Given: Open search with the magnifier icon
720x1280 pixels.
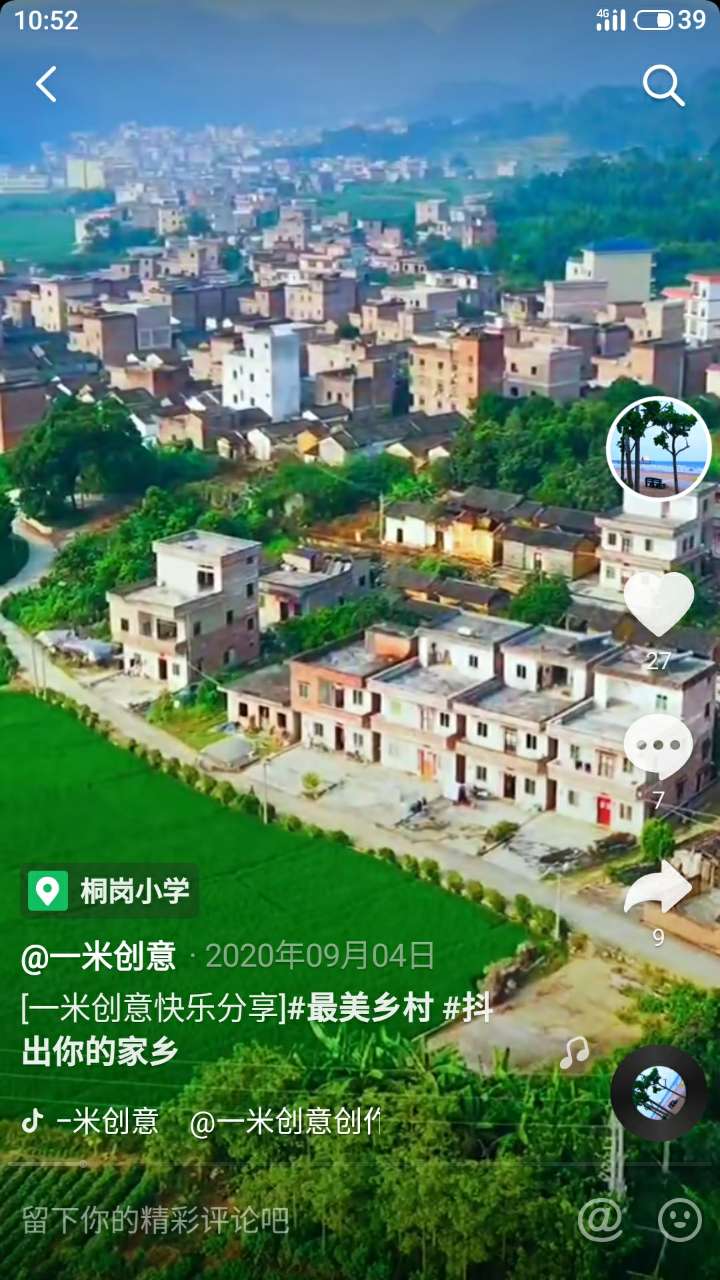Looking at the screenshot, I should pos(663,86).
